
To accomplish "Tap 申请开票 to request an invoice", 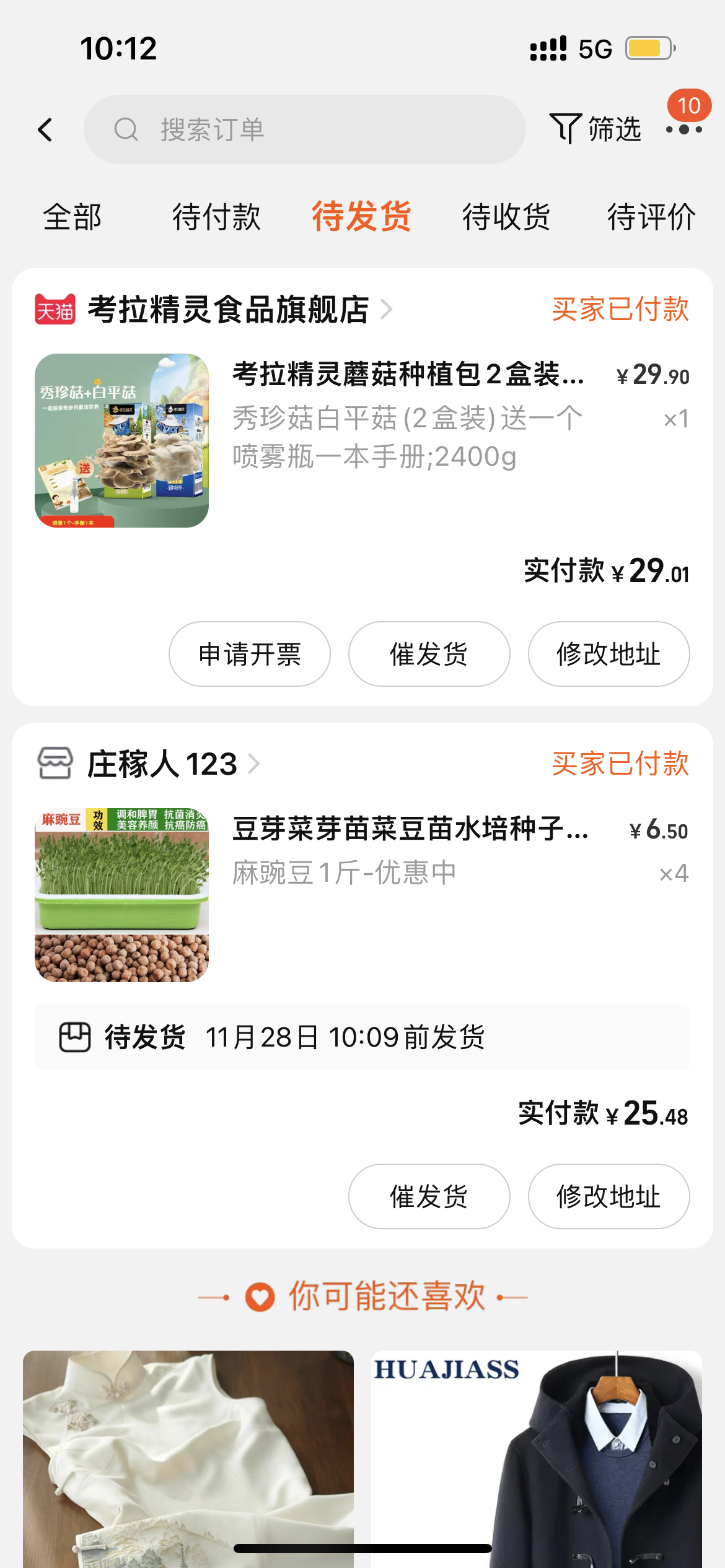I will 250,654.
